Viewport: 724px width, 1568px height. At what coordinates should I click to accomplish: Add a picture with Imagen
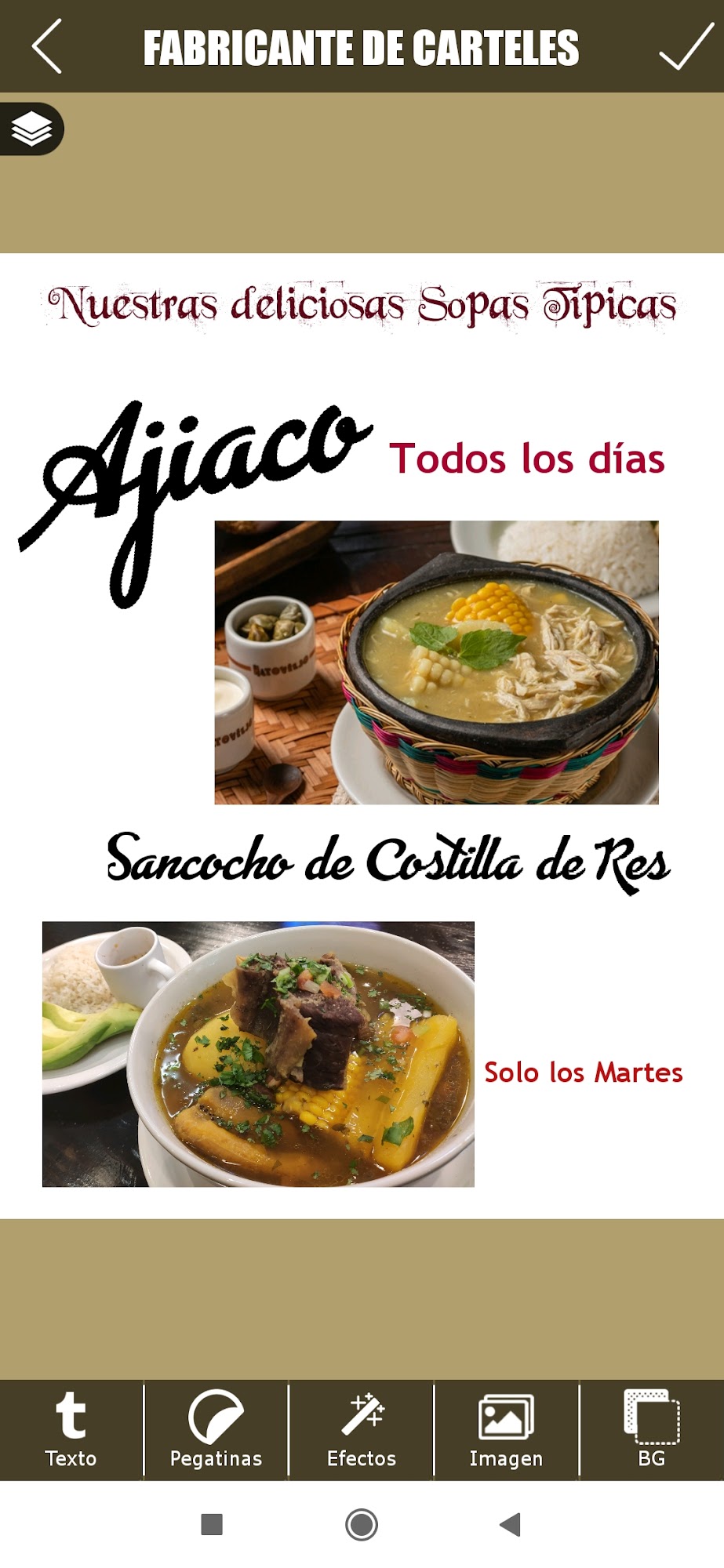pyautogui.click(x=506, y=1429)
